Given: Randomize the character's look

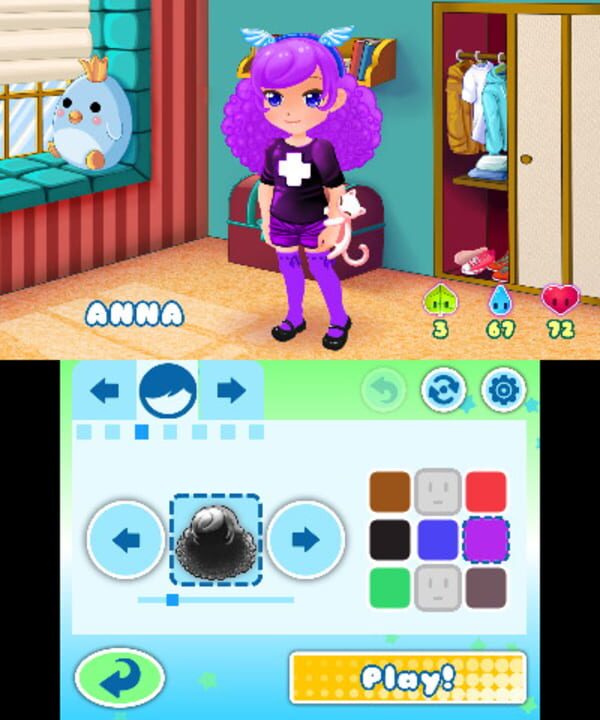Looking at the screenshot, I should 443,391.
